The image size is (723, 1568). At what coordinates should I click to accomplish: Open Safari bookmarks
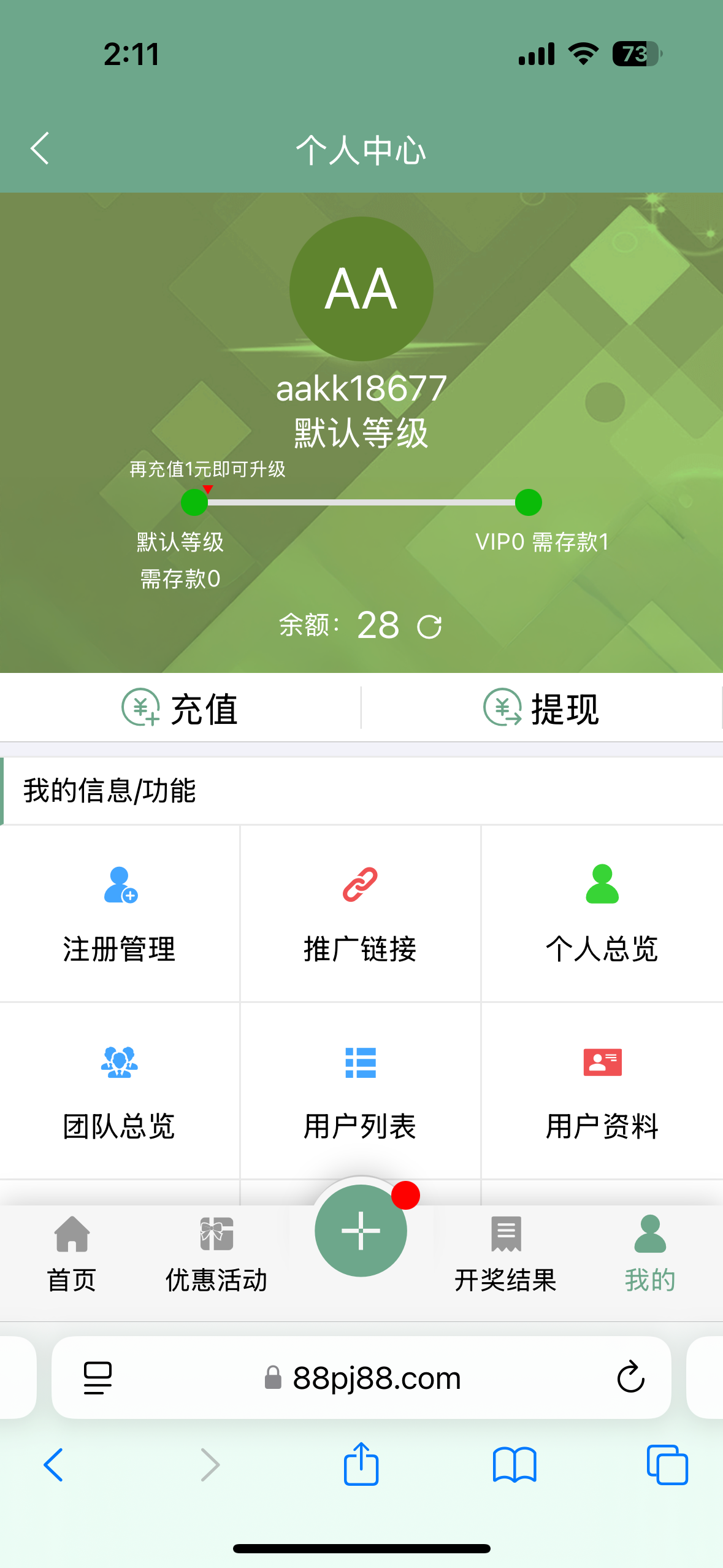pyautogui.click(x=515, y=1465)
